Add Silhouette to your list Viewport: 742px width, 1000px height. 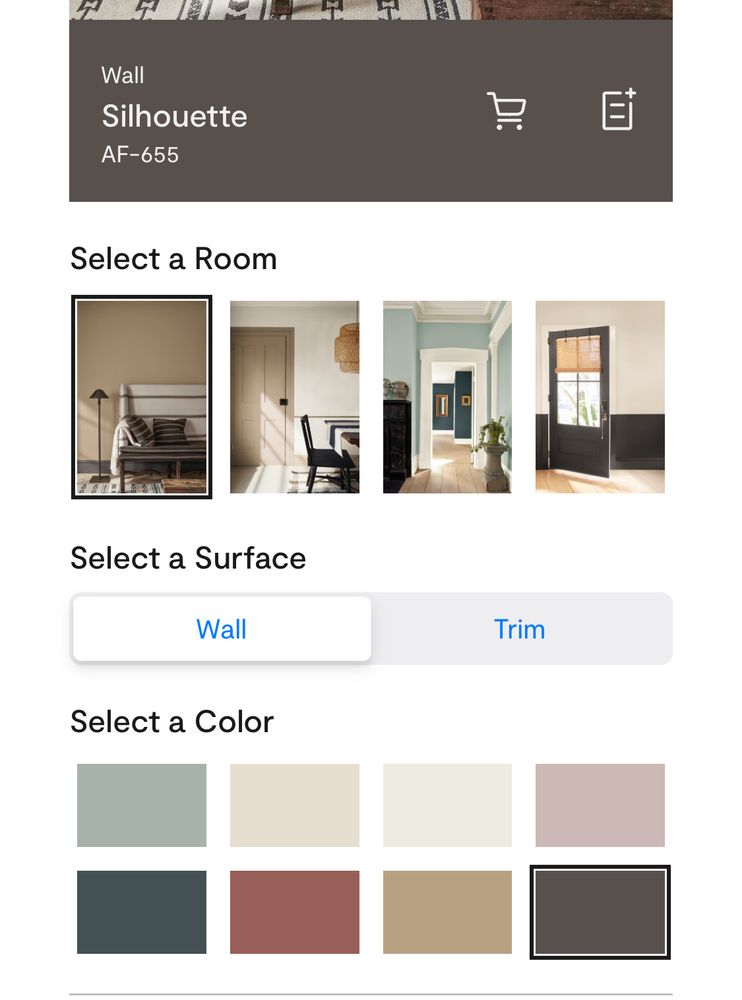coord(618,110)
